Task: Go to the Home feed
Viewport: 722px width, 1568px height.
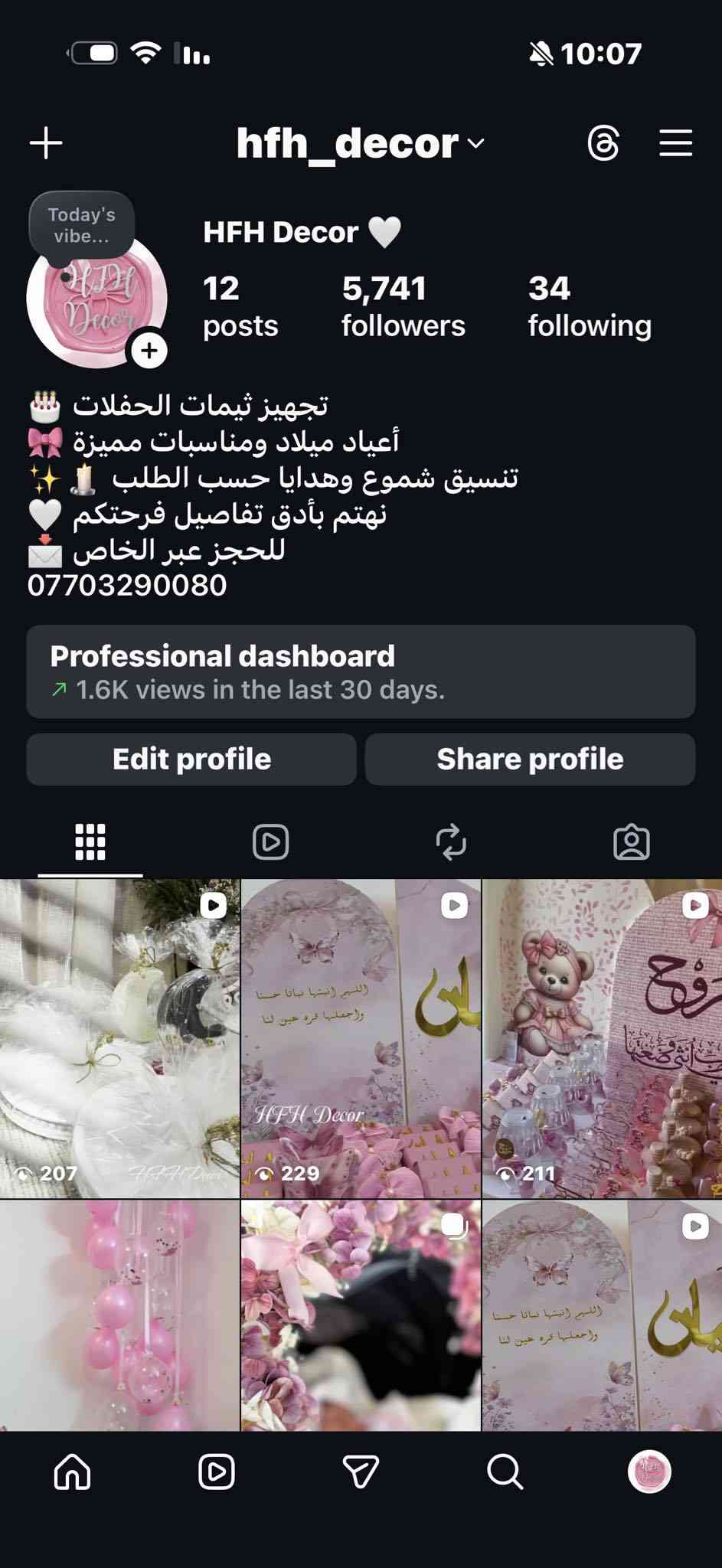Action: pyautogui.click(x=73, y=1472)
